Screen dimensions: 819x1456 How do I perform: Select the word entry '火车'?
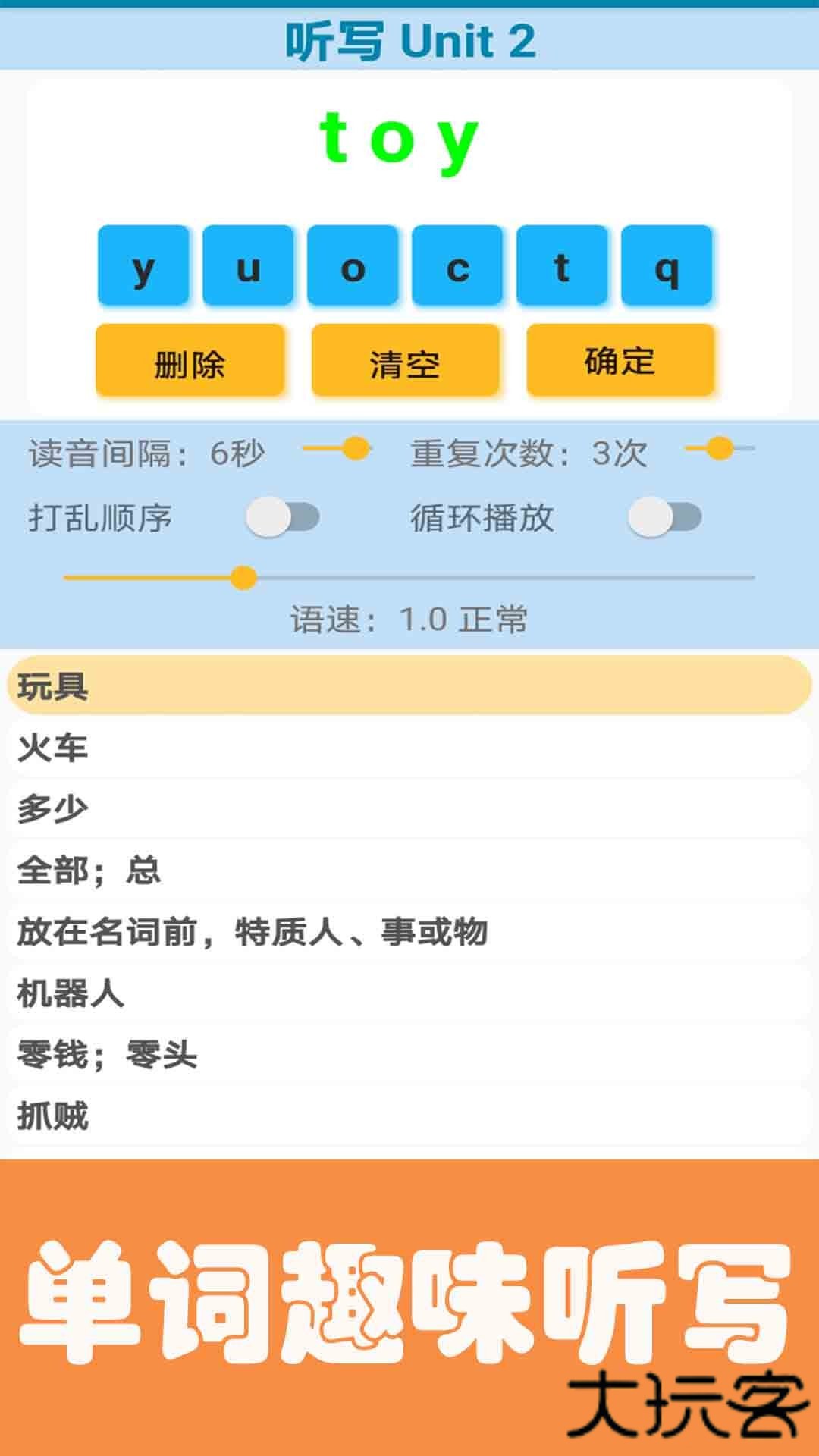[409, 747]
